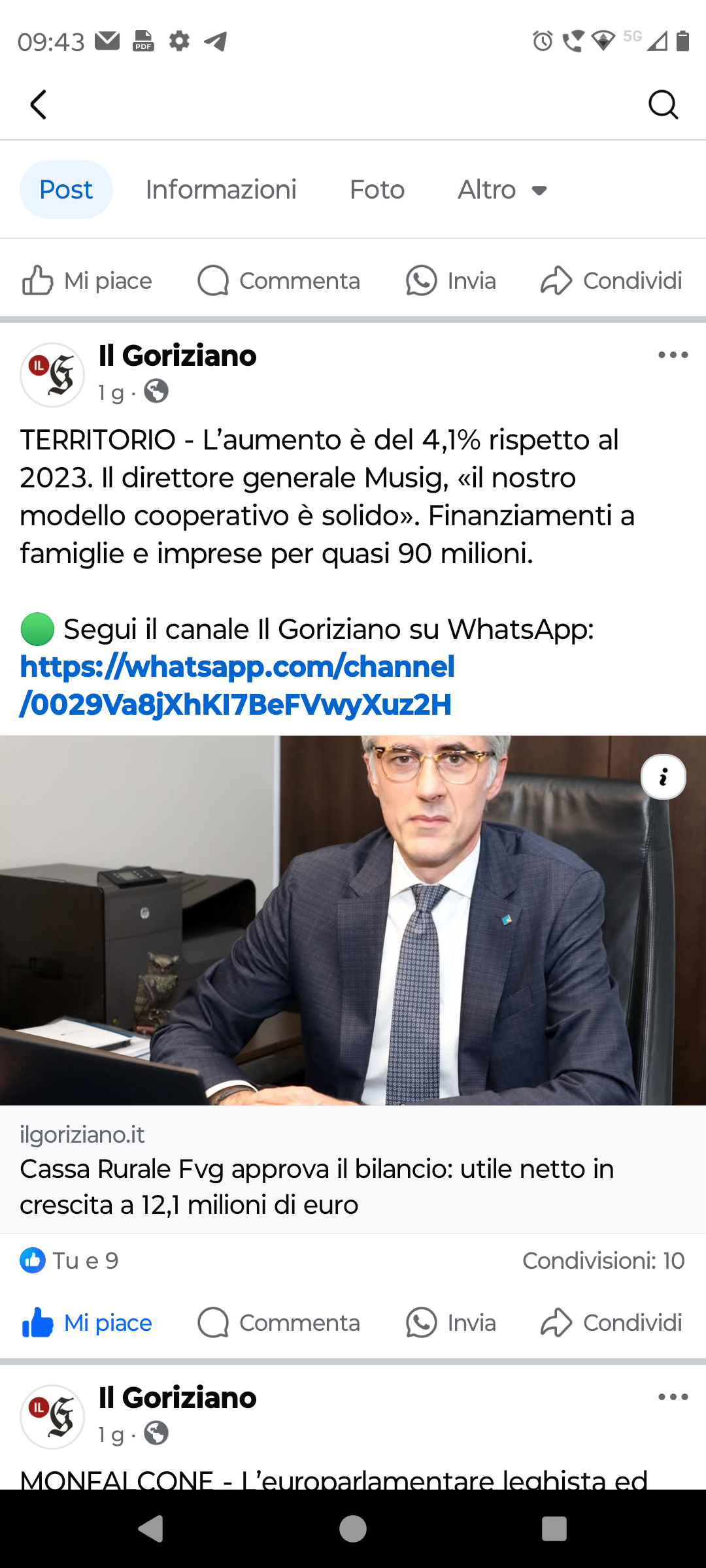Viewport: 706px width, 1568px height.
Task: Switch to the Informazioni tab
Action: point(221,189)
